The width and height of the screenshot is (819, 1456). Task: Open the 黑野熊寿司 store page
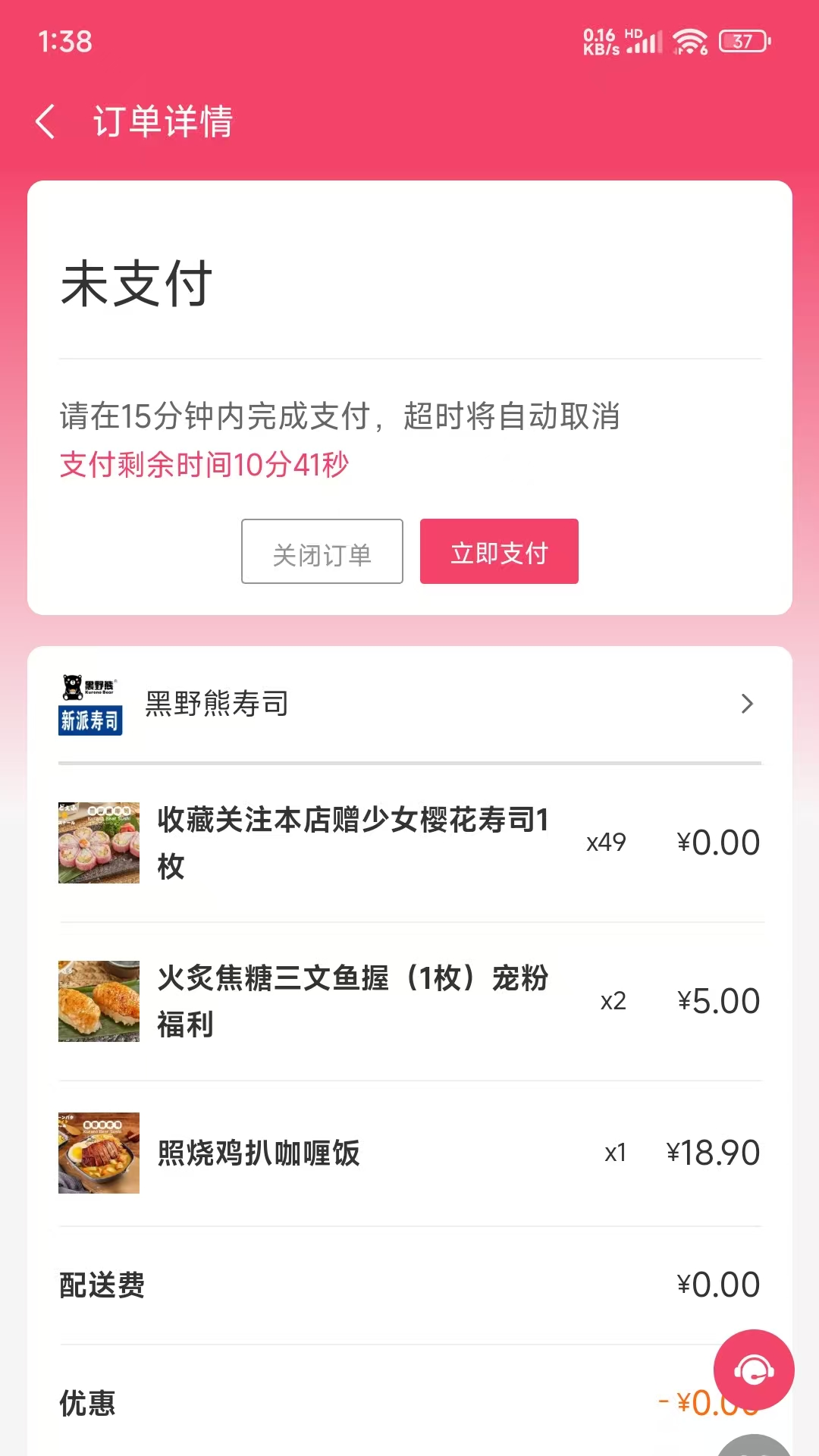[x=409, y=704]
